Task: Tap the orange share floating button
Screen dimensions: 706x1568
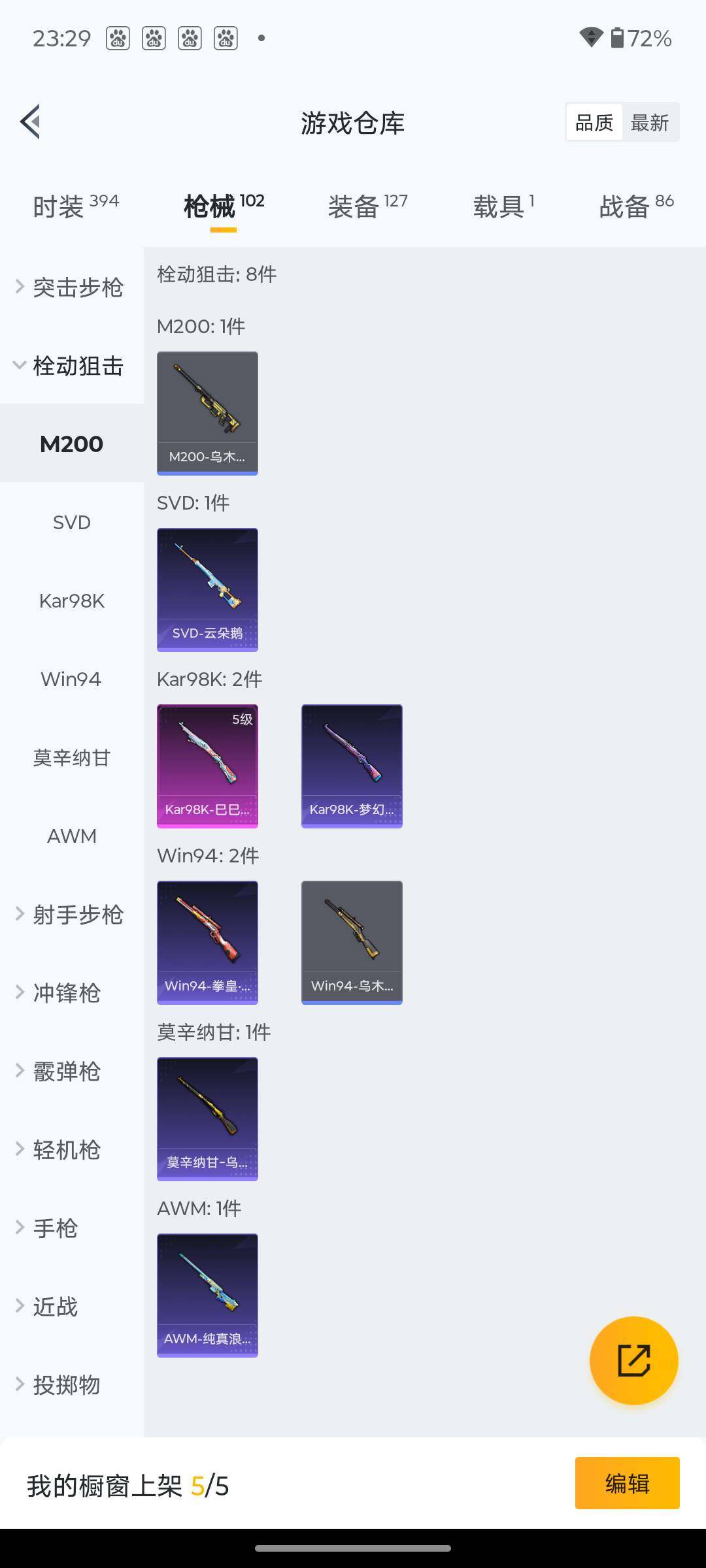Action: [633, 1360]
